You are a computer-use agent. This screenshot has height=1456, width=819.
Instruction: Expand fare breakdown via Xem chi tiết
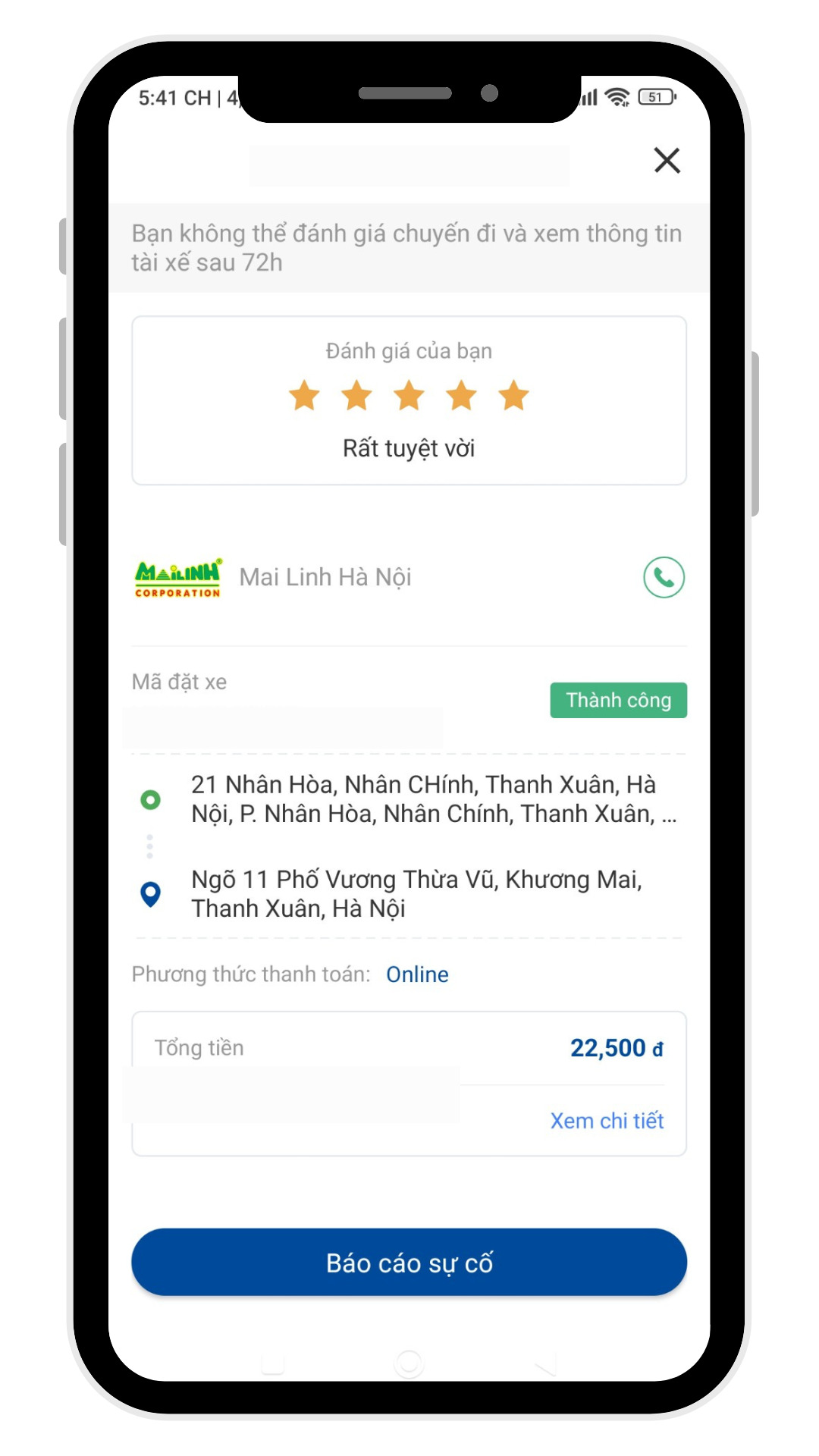(607, 1120)
